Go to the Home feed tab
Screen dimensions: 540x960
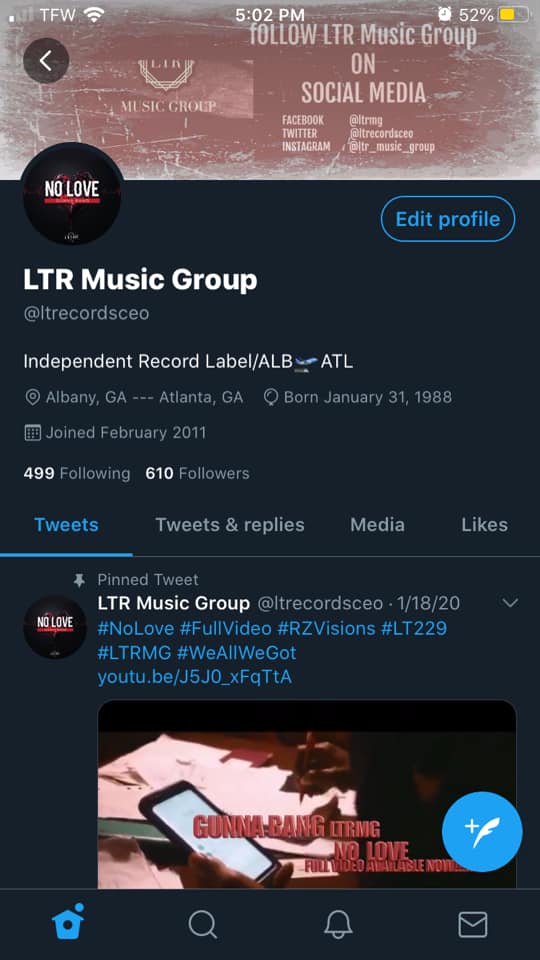67,923
